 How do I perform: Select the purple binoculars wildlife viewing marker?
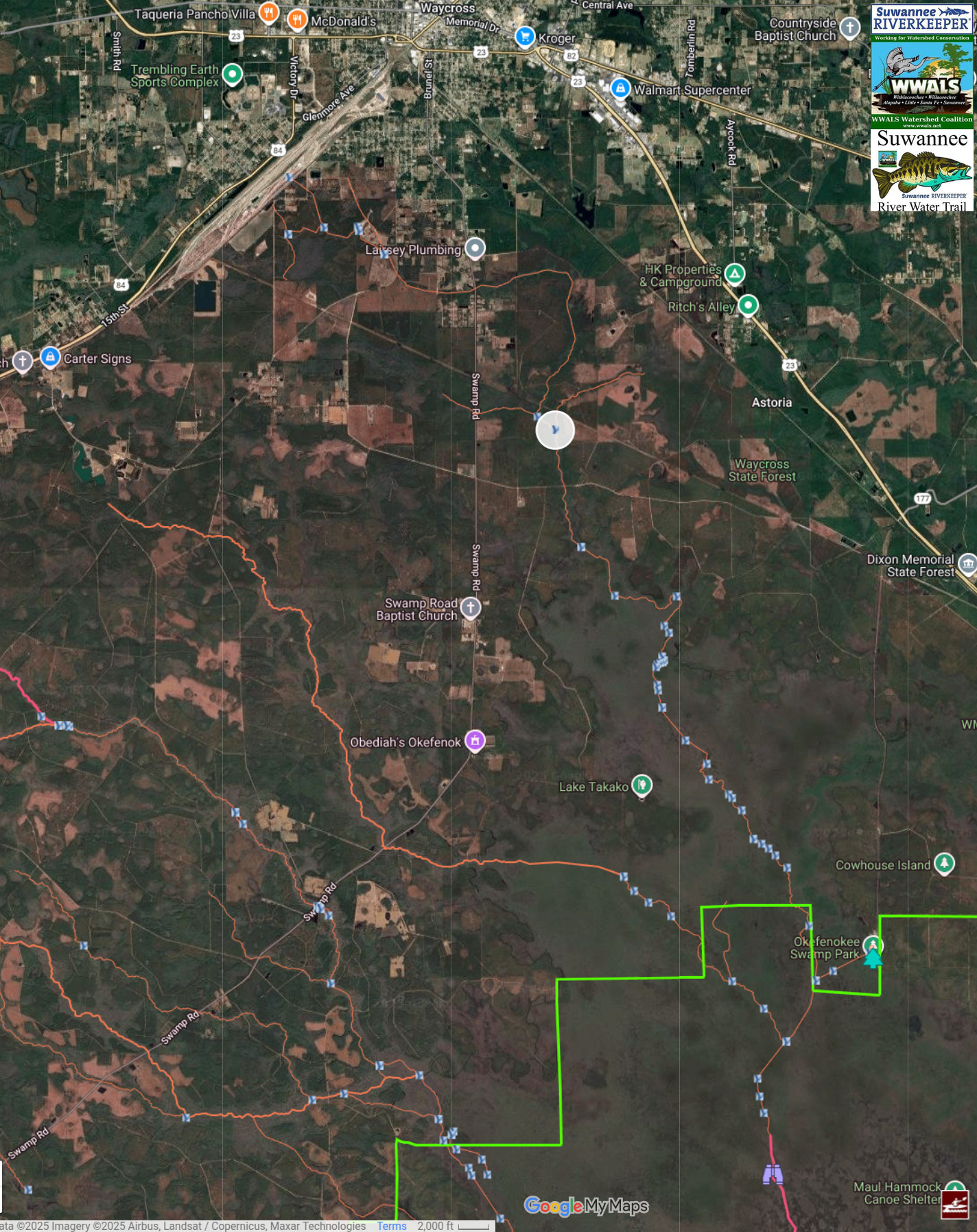pos(773,1176)
